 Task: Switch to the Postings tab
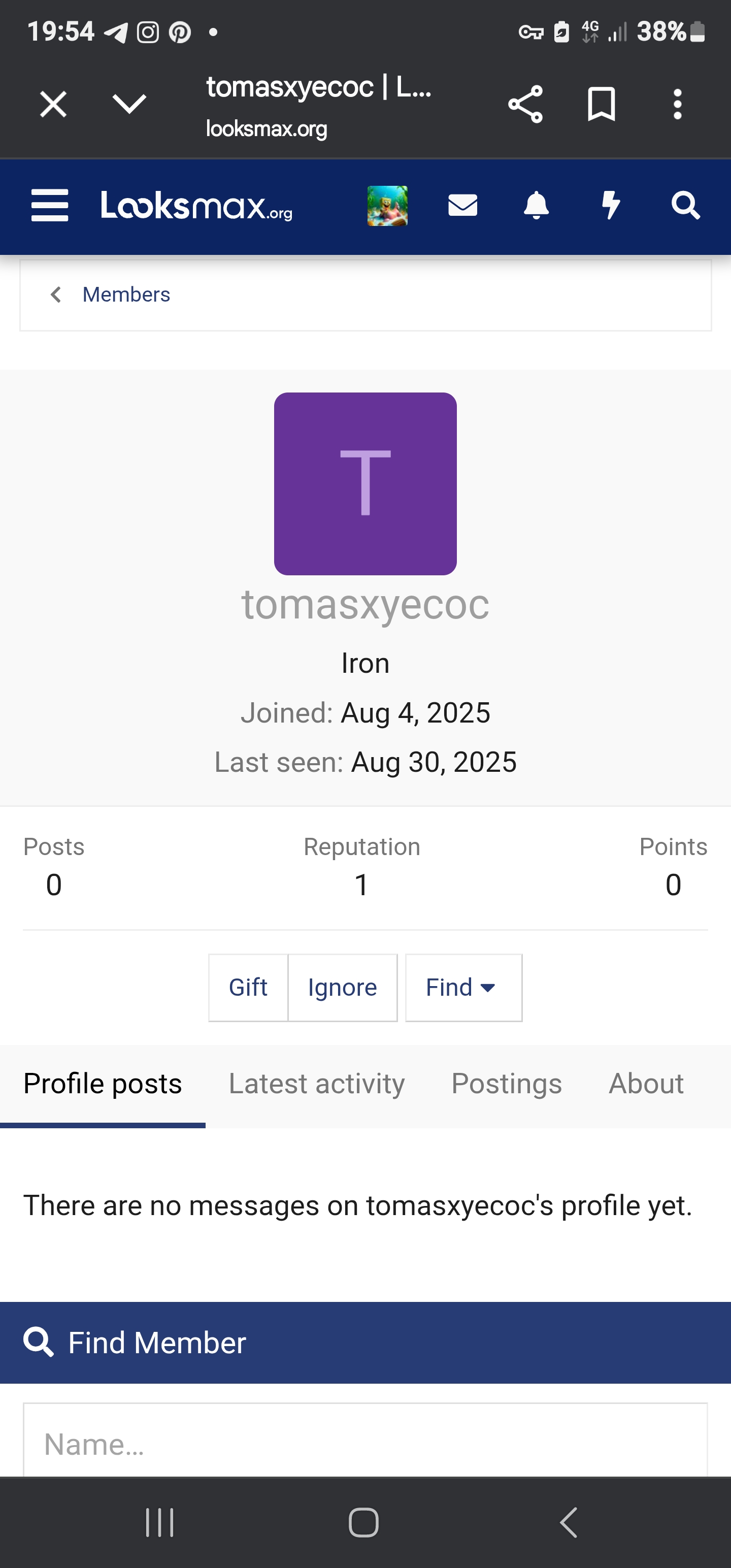[507, 1084]
